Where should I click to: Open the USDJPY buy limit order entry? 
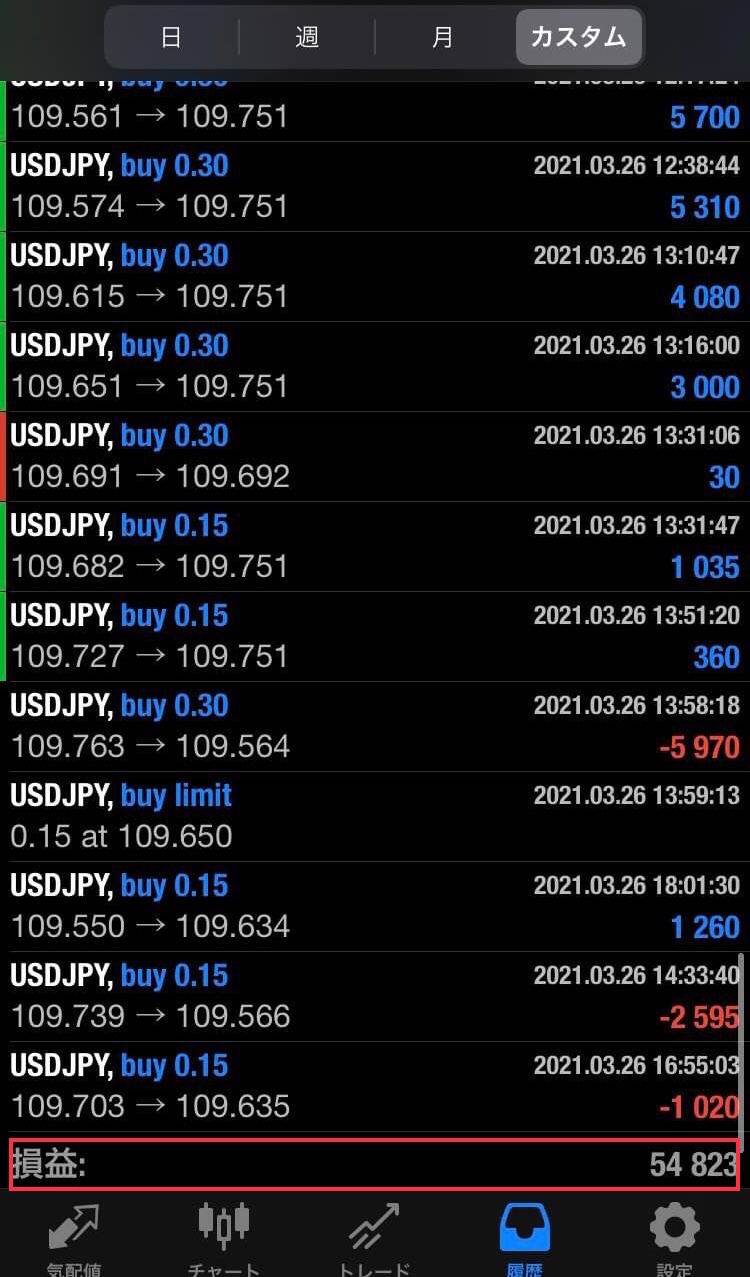(375, 816)
